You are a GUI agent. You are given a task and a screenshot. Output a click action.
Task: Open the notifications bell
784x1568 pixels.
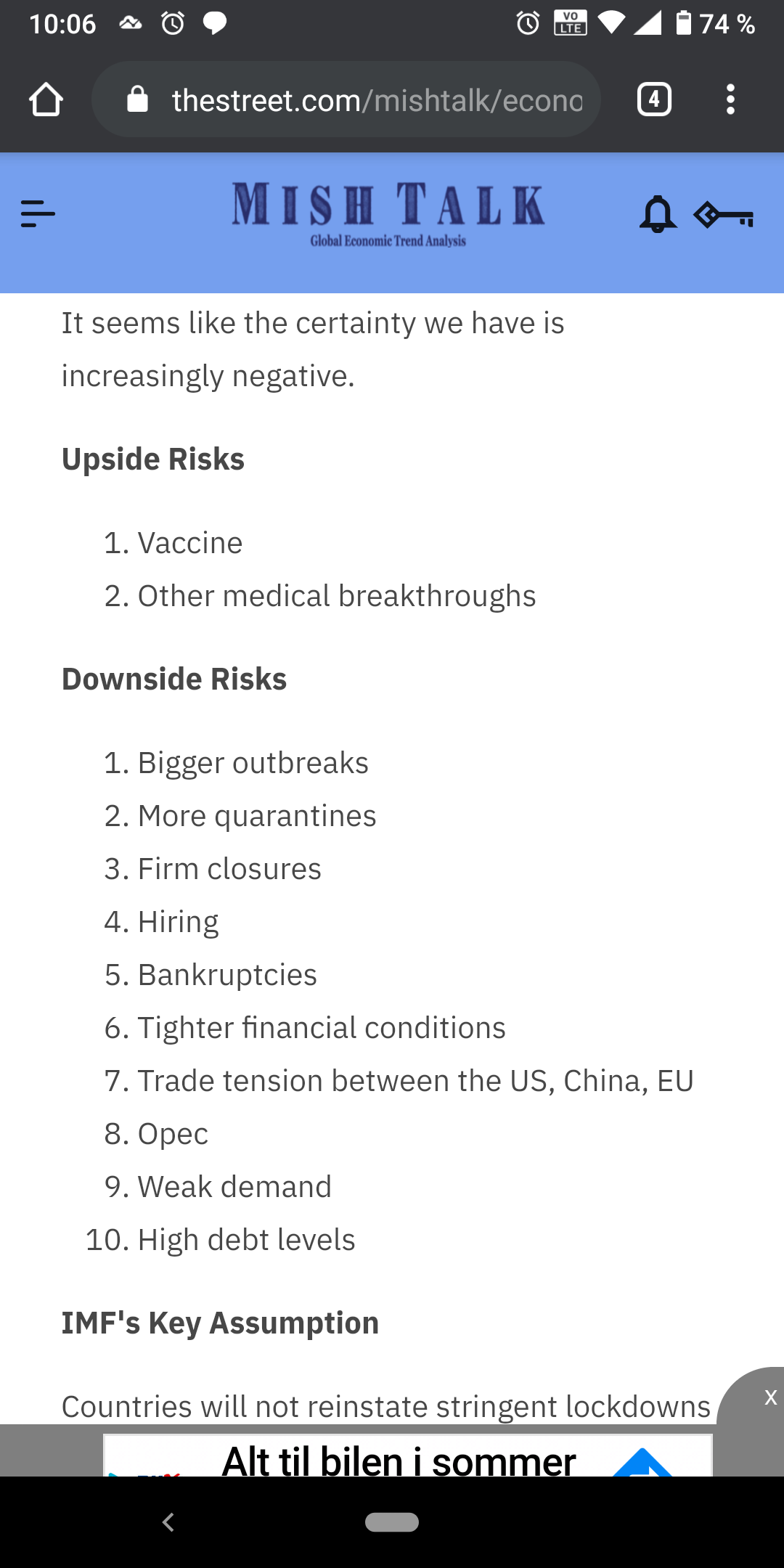658,214
